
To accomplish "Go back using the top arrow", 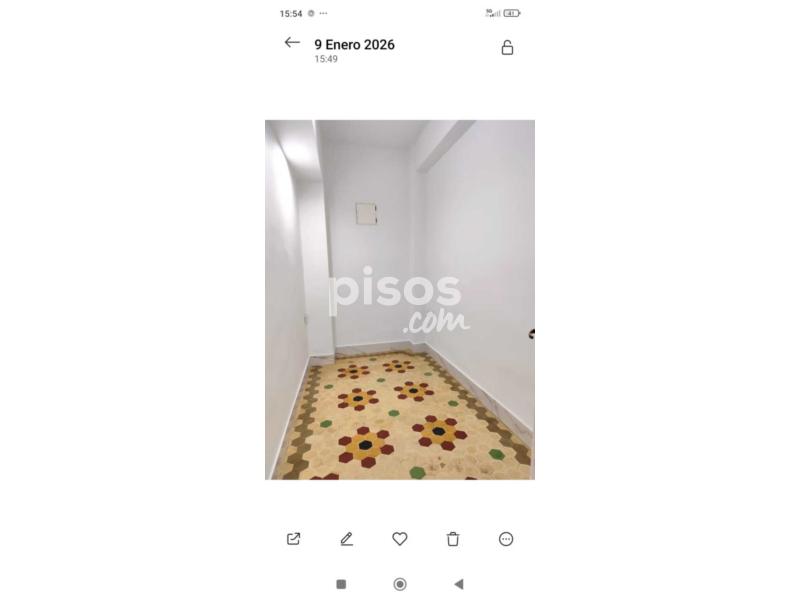I will [x=292, y=43].
